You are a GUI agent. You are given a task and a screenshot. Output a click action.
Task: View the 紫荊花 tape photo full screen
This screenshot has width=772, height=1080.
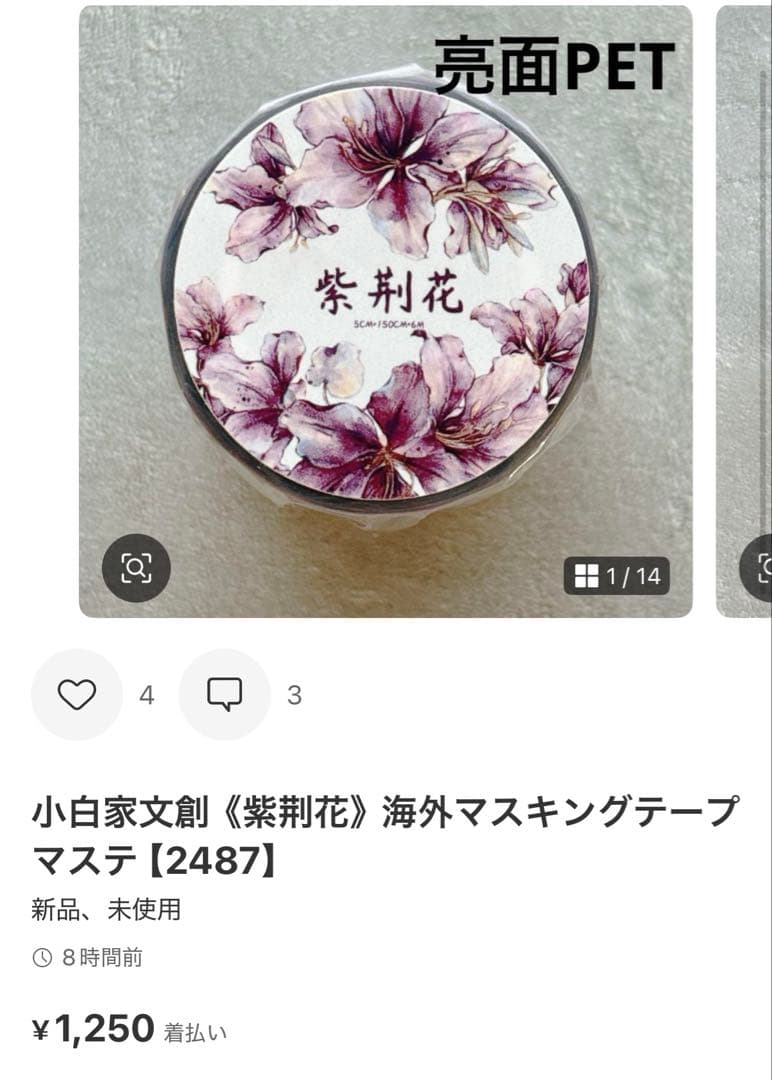[x=385, y=300]
